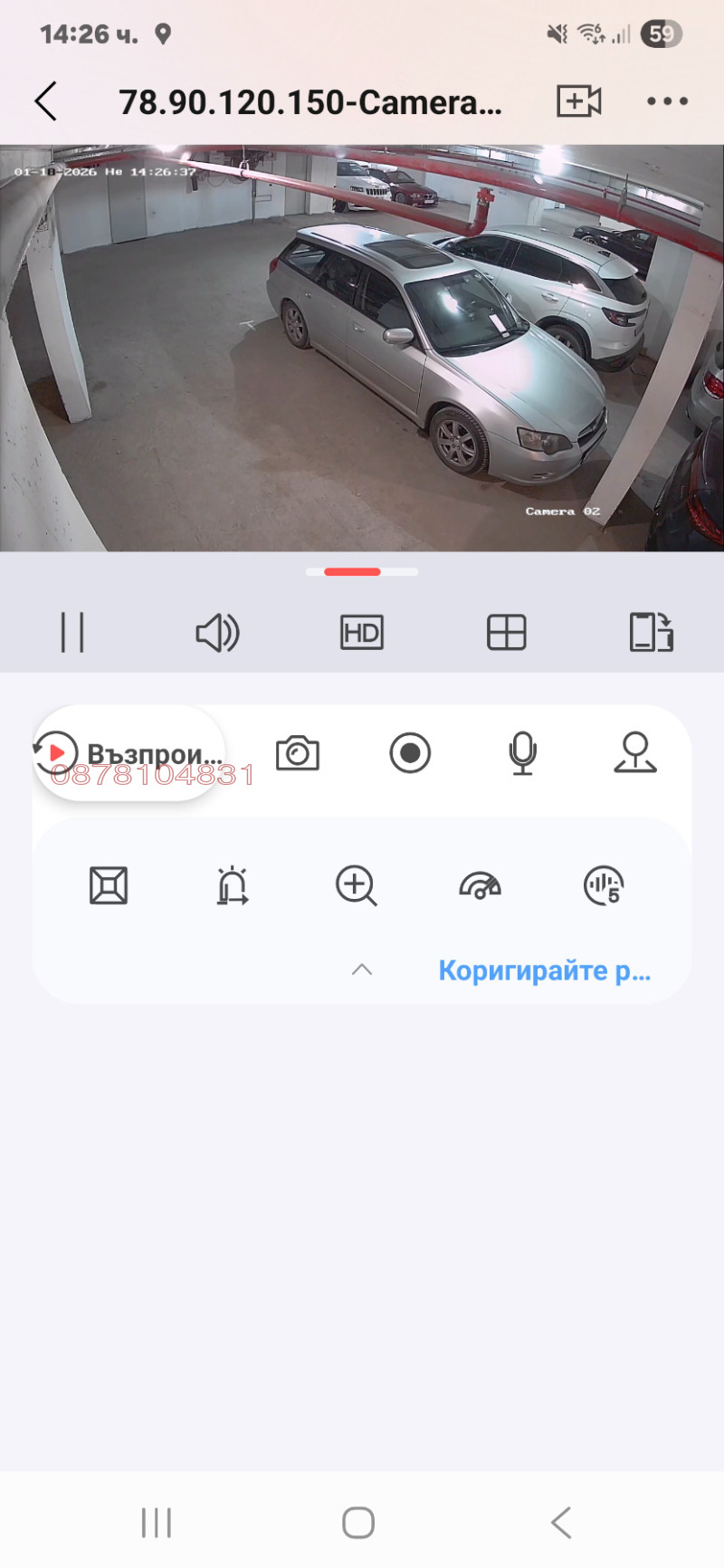Viewport: 724px width, 1568px height.
Task: Start recording with the record icon
Action: pyautogui.click(x=411, y=753)
